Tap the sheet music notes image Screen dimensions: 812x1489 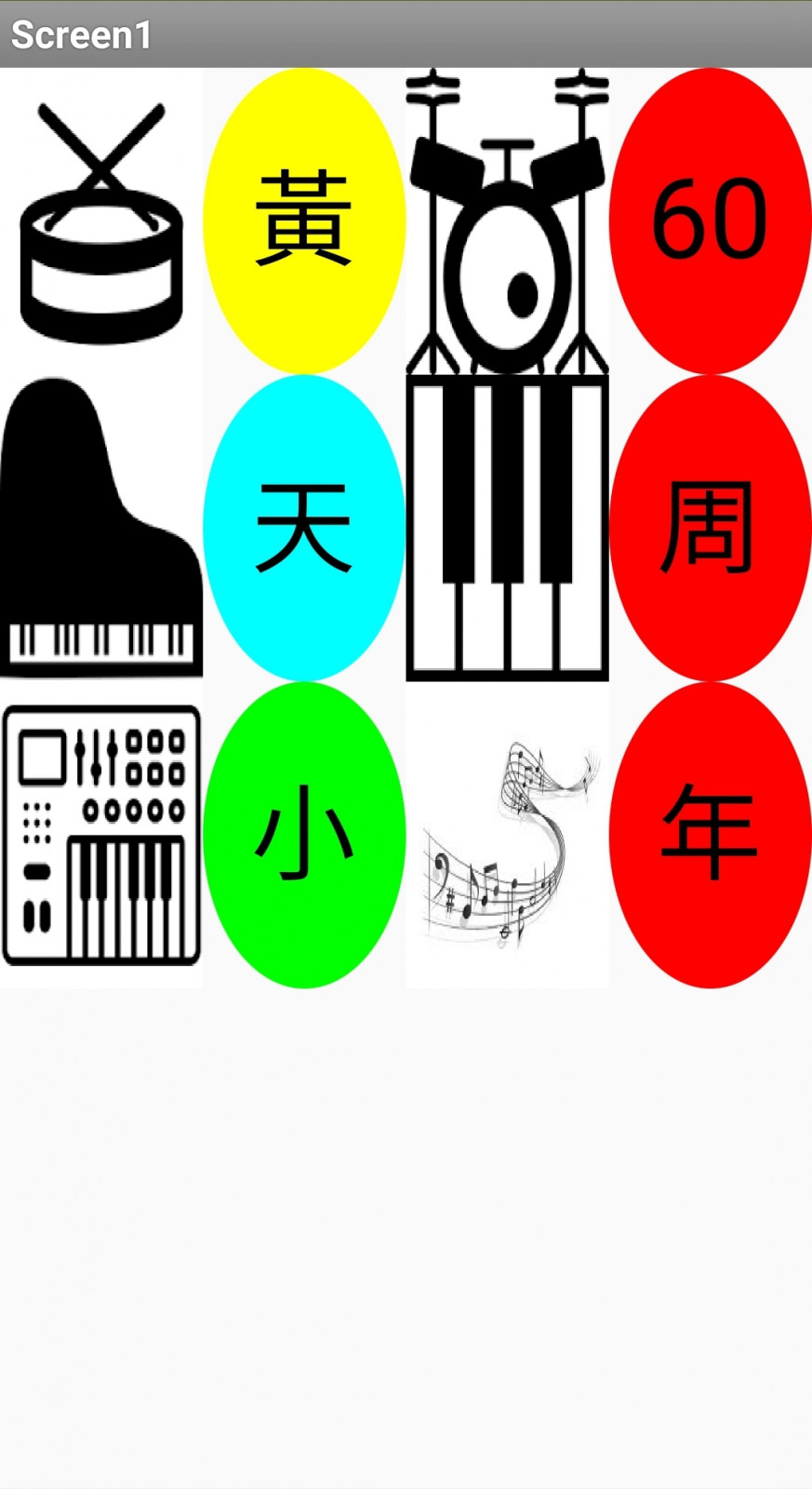(x=507, y=834)
